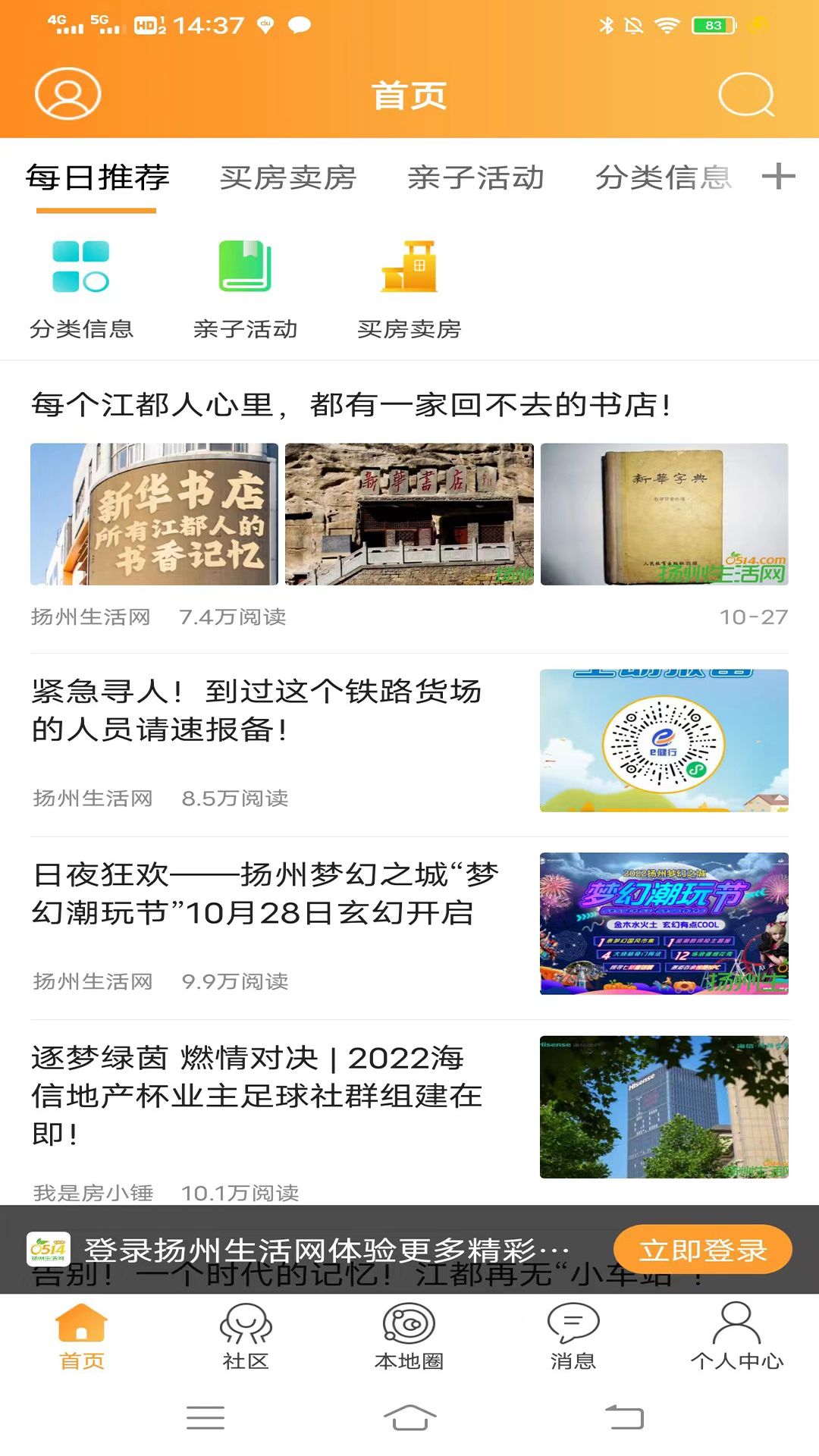Open the 分类信息 shortcut with grid icon
This screenshot has height=1456, width=819.
(x=81, y=287)
